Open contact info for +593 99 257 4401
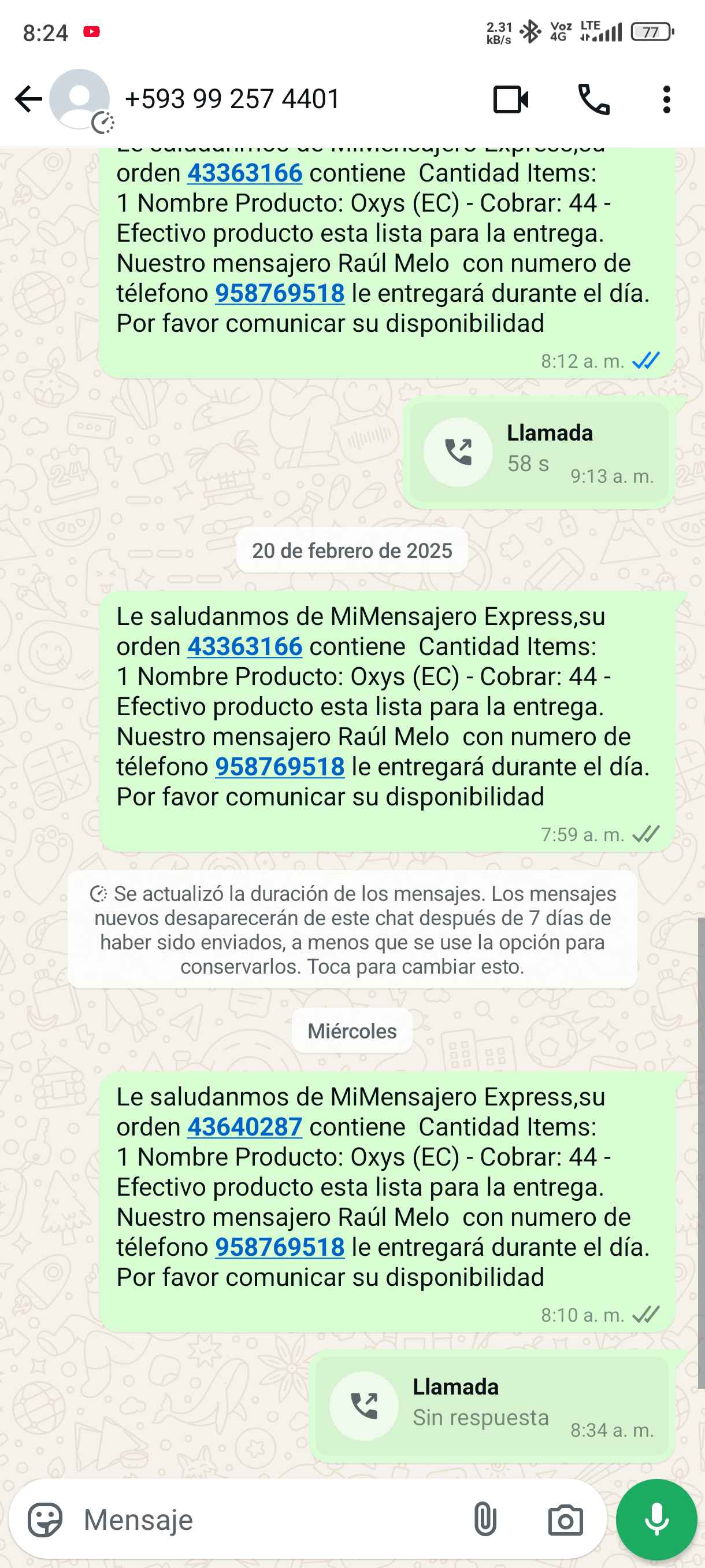Viewport: 705px width, 1568px height. point(231,99)
